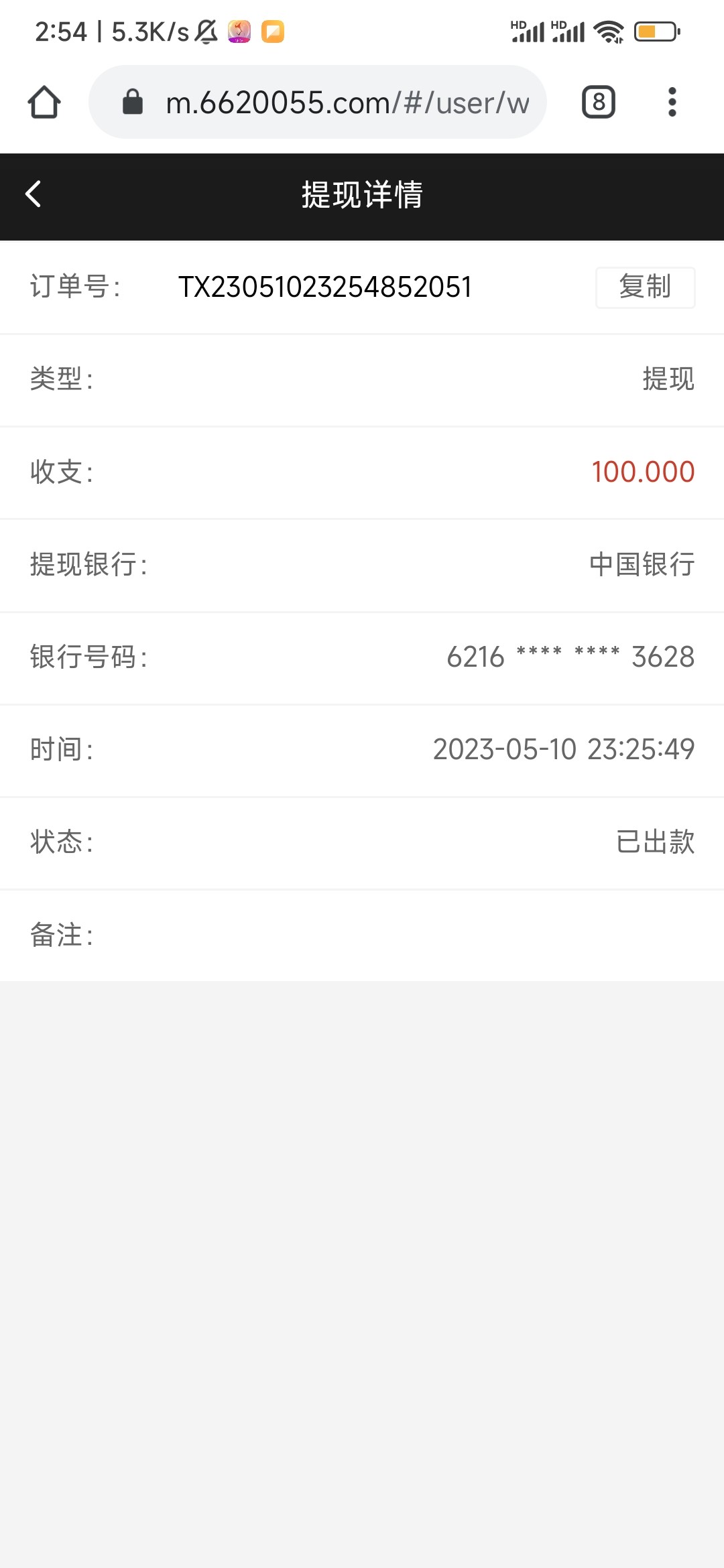Tap the 复制 button to copy order number
724x1568 pixels.
tap(645, 287)
